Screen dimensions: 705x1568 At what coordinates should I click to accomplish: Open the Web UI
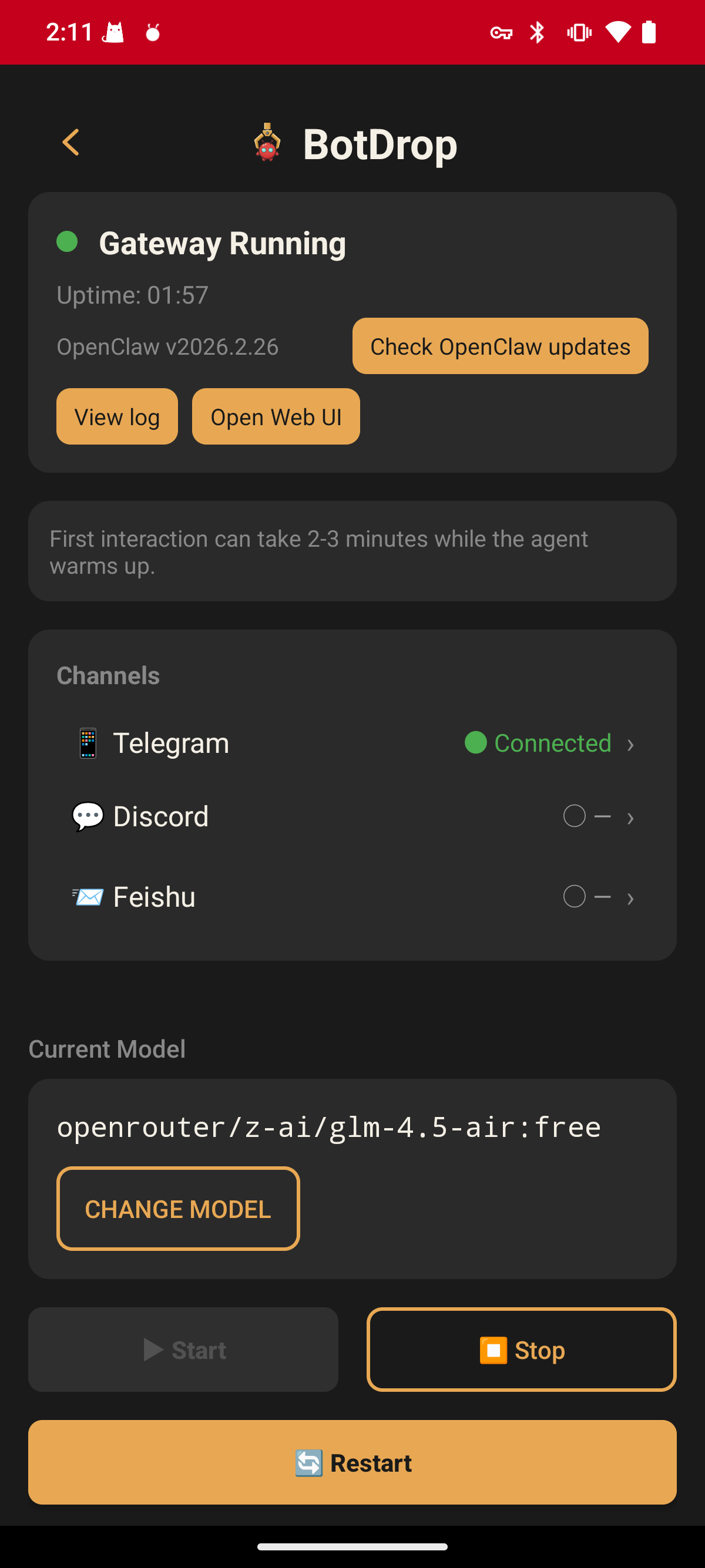[x=276, y=416]
